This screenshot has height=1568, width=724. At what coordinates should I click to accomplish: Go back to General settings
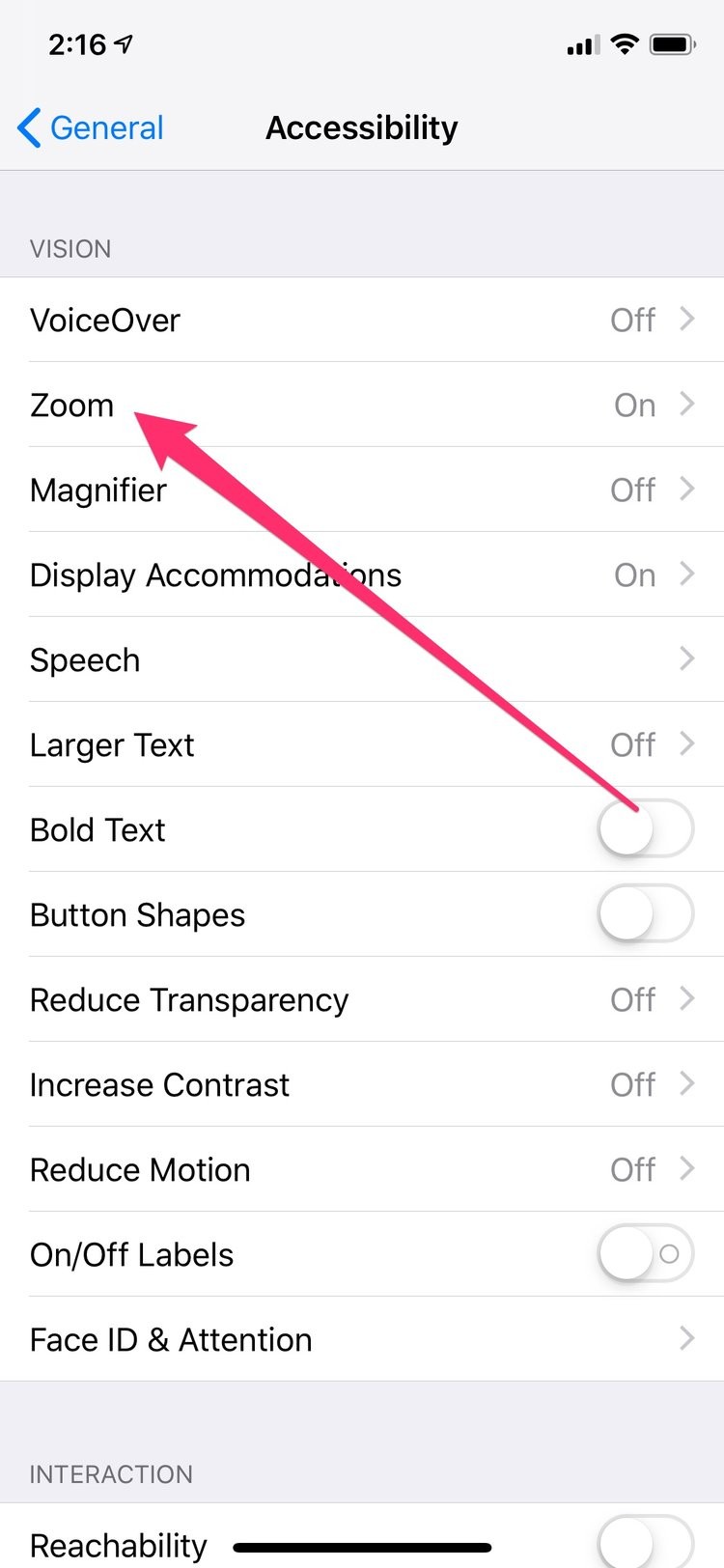(92, 127)
